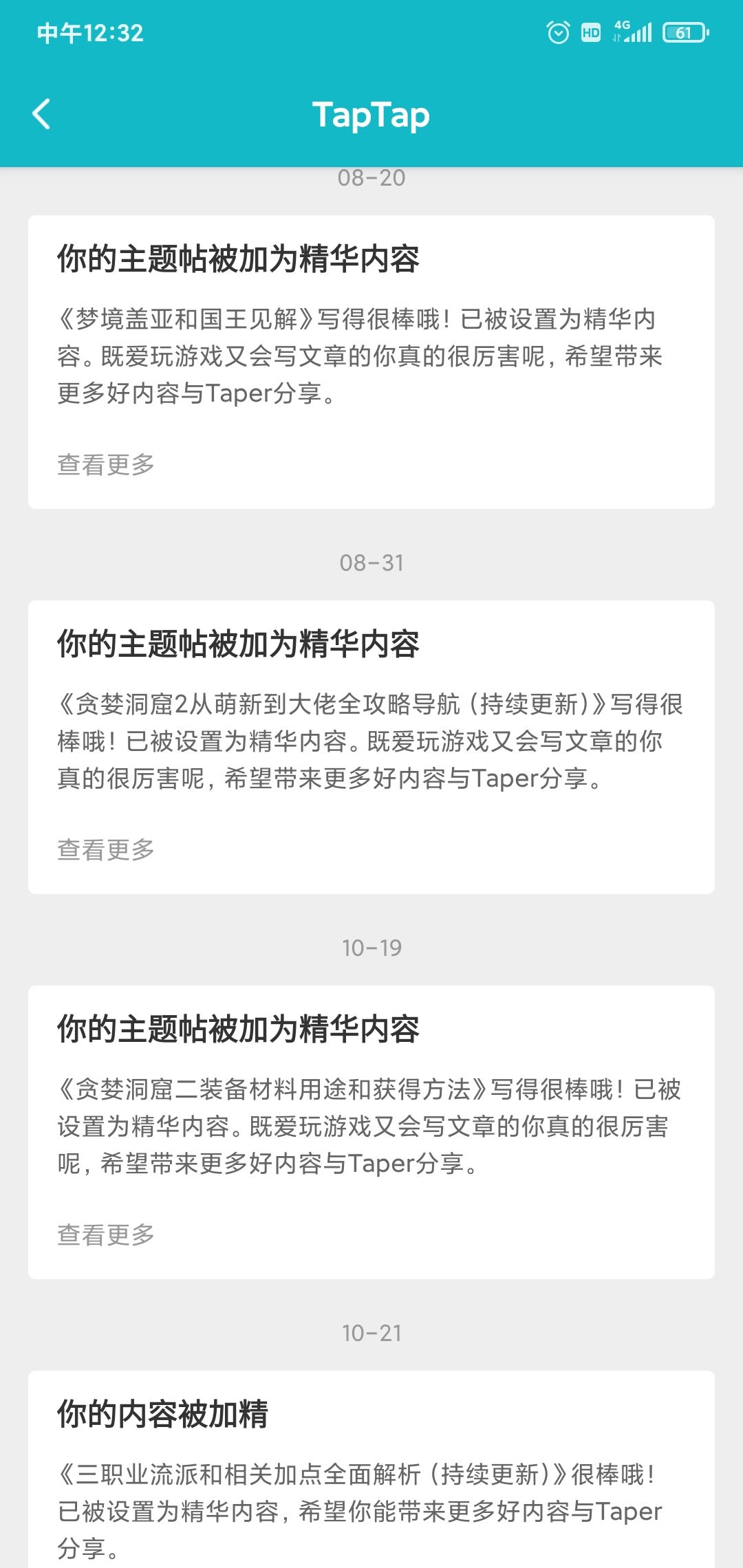Tap the alarm clock status bar icon
This screenshot has width=743, height=1568.
[x=558, y=32]
